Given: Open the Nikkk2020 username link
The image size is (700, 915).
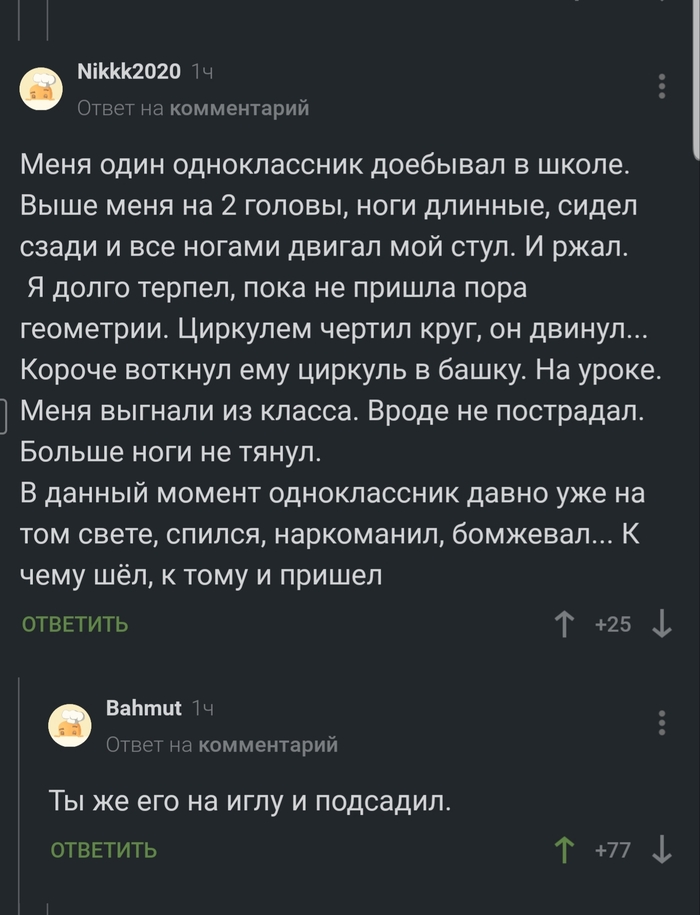Looking at the screenshot, I should 129,71.
